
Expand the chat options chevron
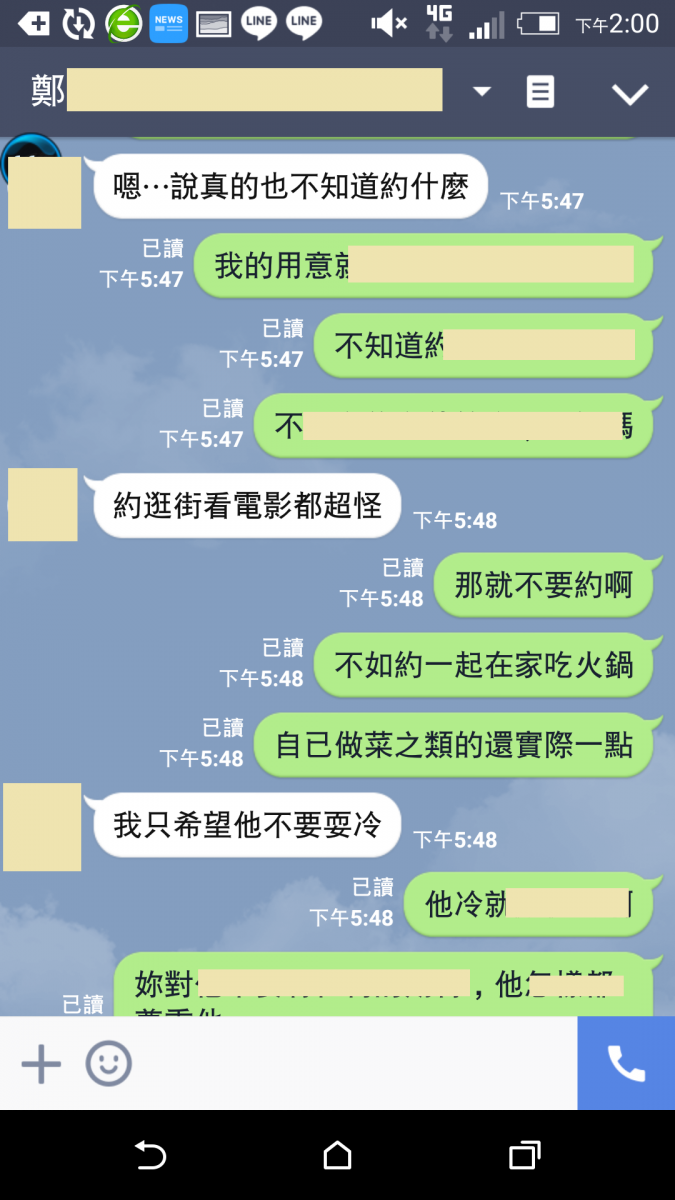pyautogui.click(x=630, y=94)
